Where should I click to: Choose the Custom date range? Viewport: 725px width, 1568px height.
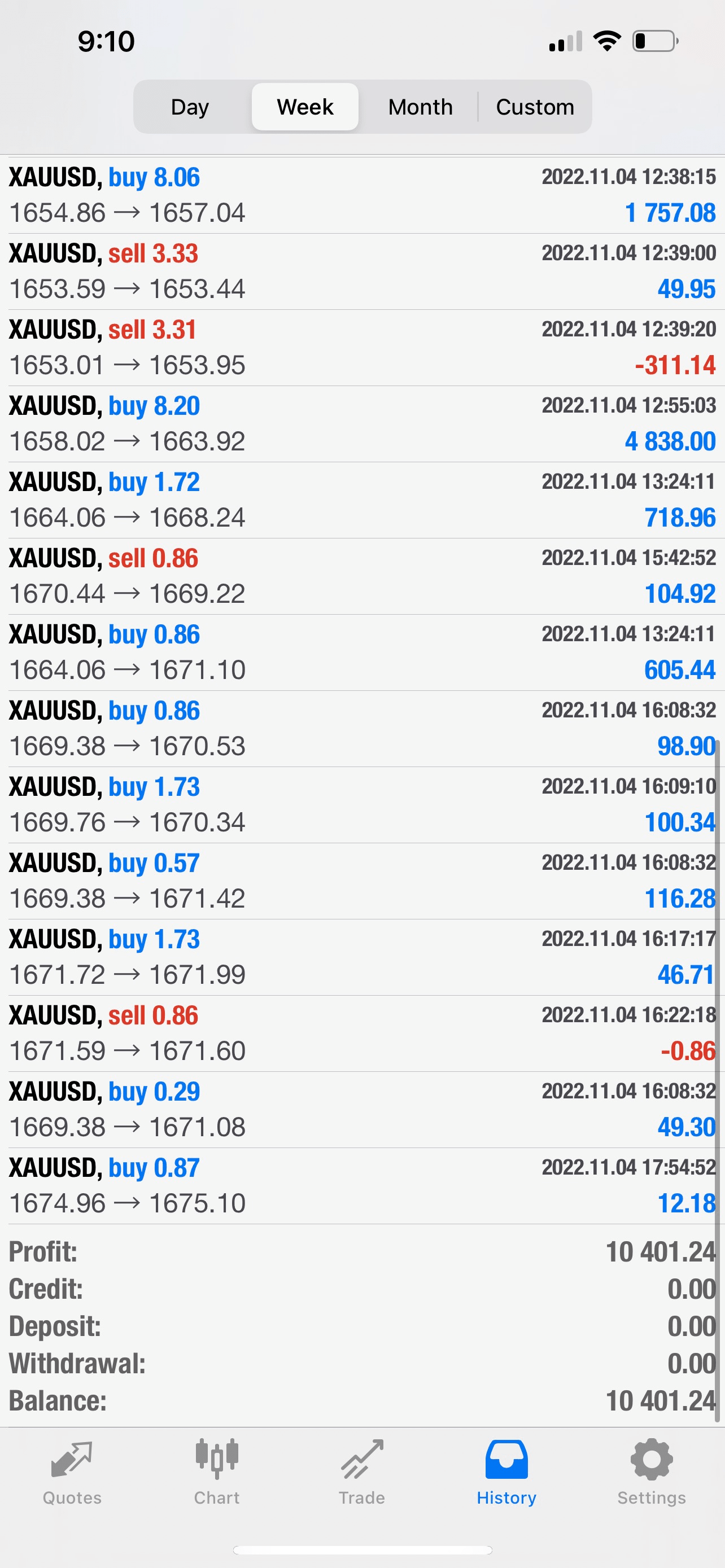click(x=535, y=107)
